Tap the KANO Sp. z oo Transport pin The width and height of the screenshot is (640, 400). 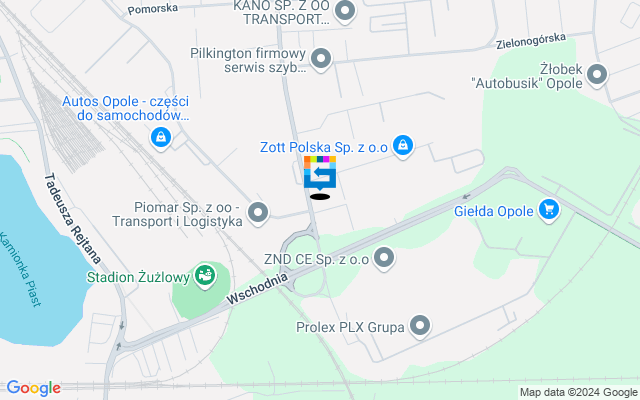345,12
